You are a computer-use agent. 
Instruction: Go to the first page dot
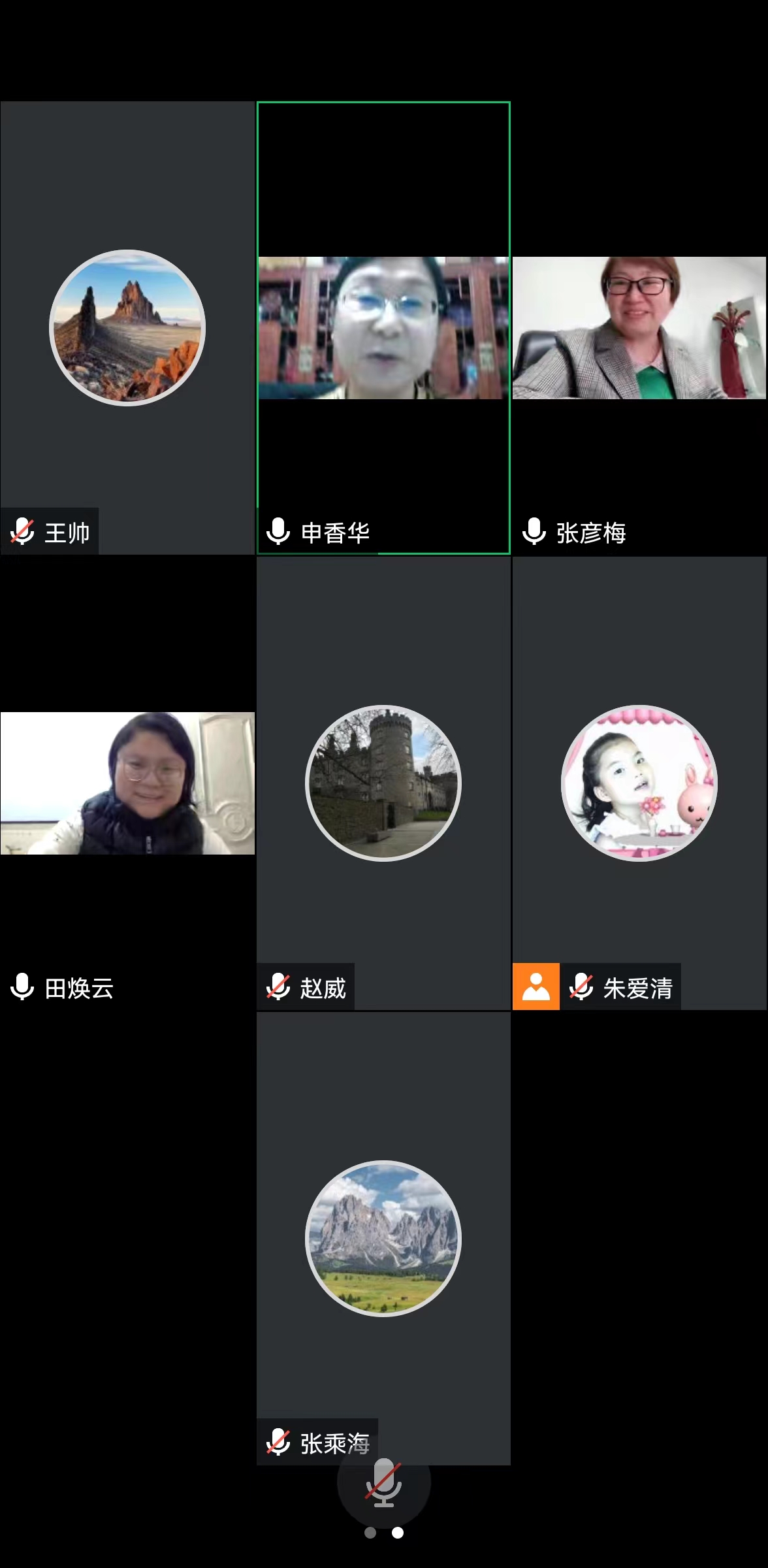pyautogui.click(x=370, y=1533)
